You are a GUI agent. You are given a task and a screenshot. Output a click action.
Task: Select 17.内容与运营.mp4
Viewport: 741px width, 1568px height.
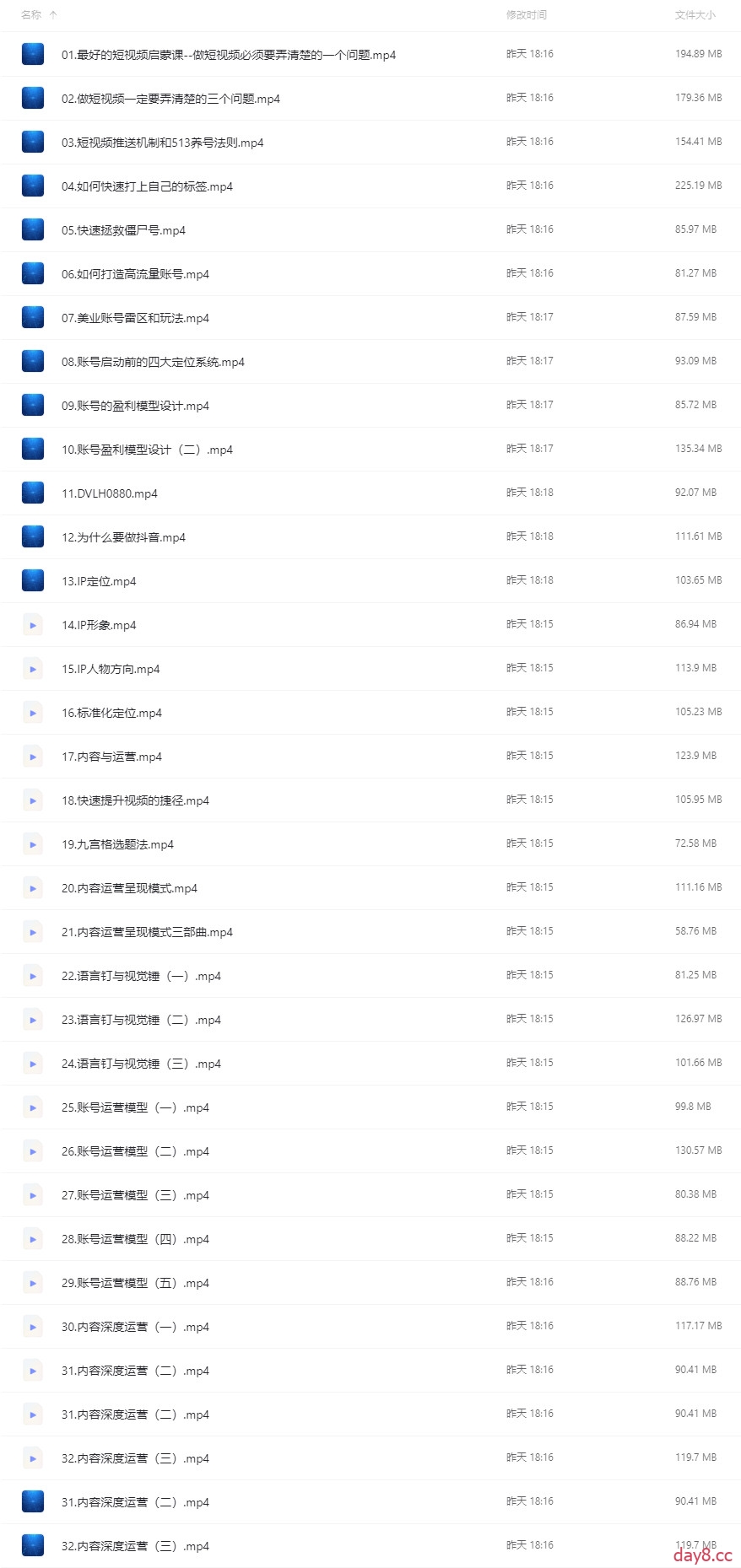(111, 757)
